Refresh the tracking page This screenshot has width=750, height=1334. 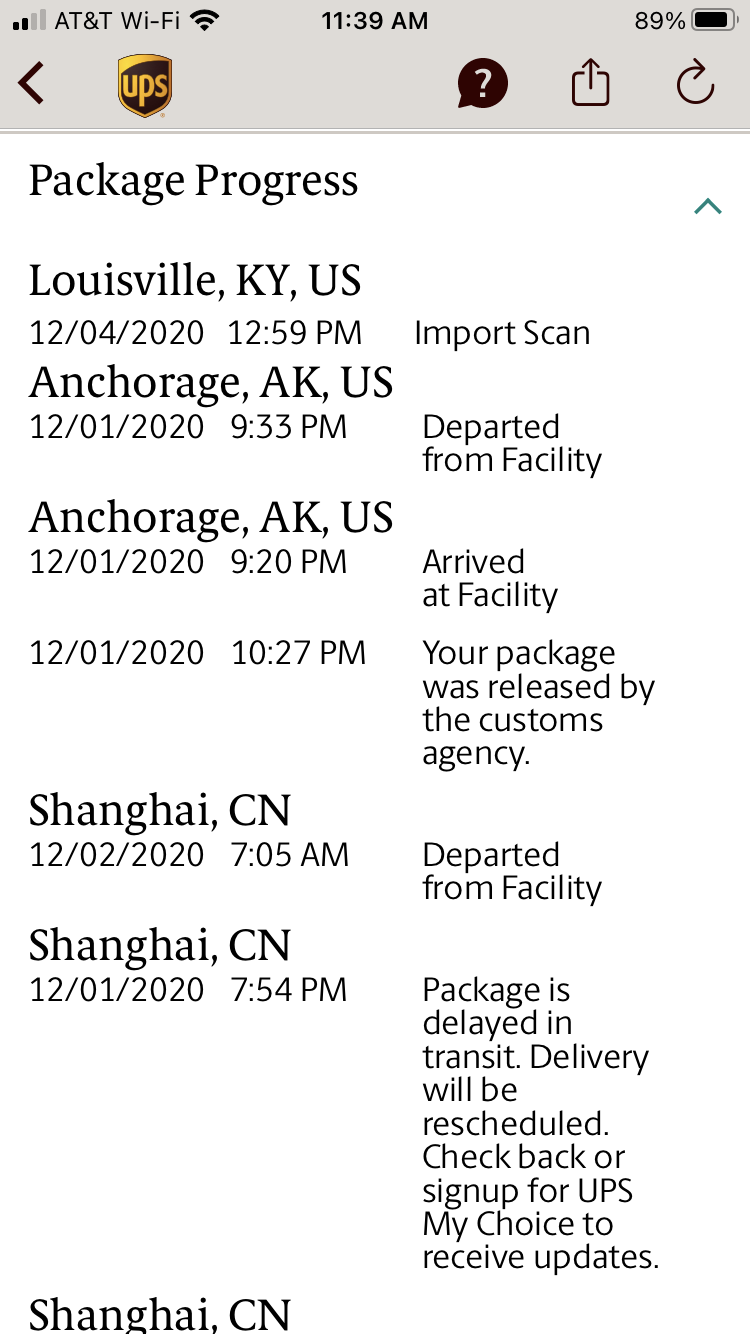pyautogui.click(x=695, y=83)
